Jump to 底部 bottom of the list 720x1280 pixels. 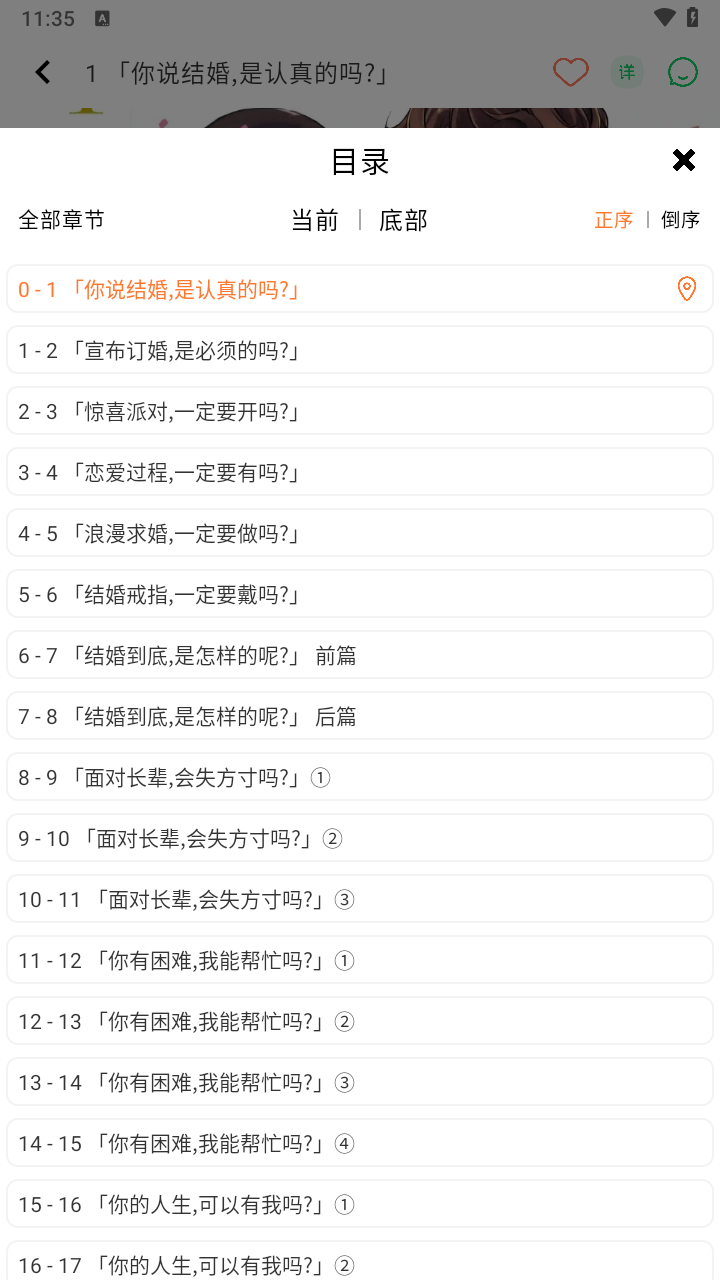(x=402, y=220)
